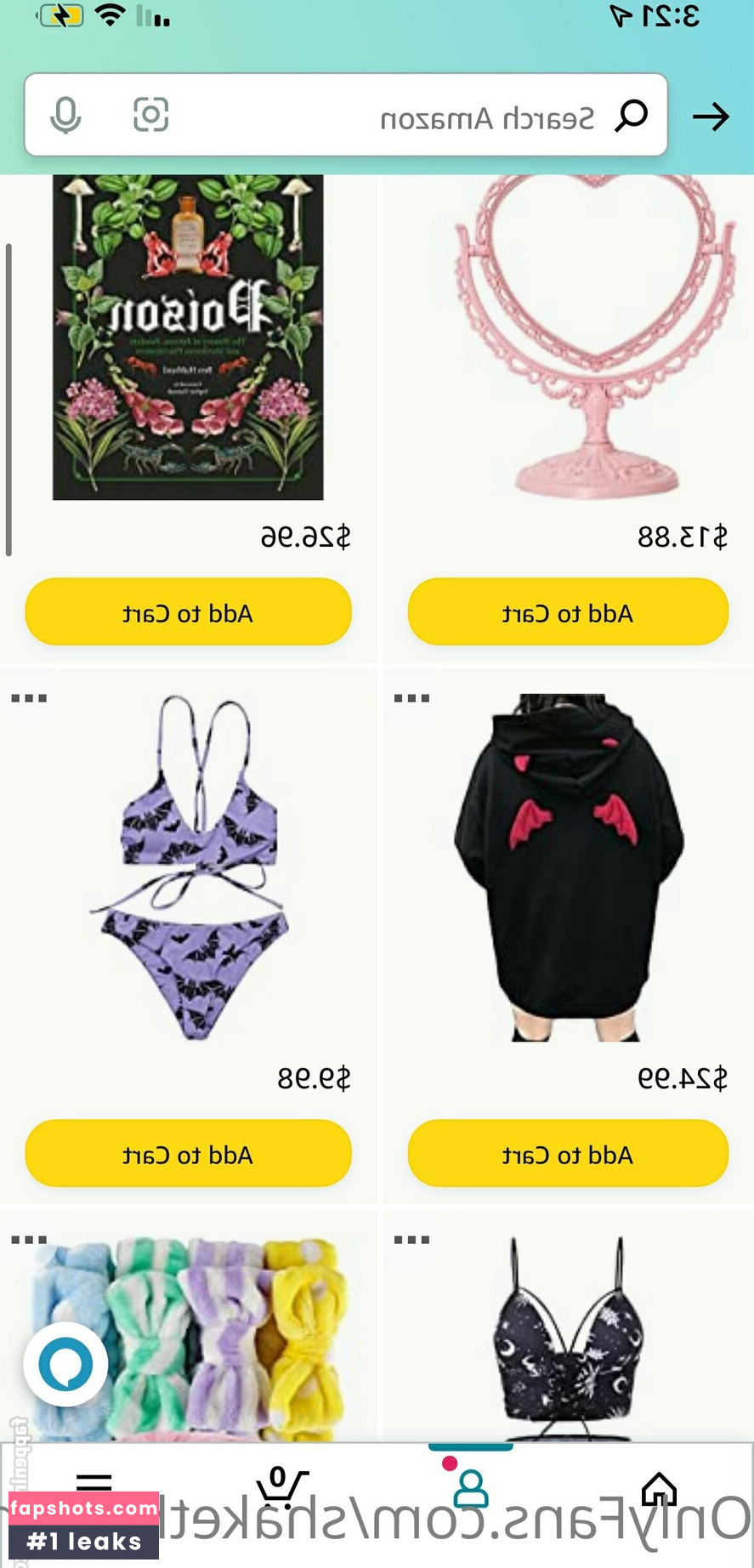Open the camera lens scanner

151,115
